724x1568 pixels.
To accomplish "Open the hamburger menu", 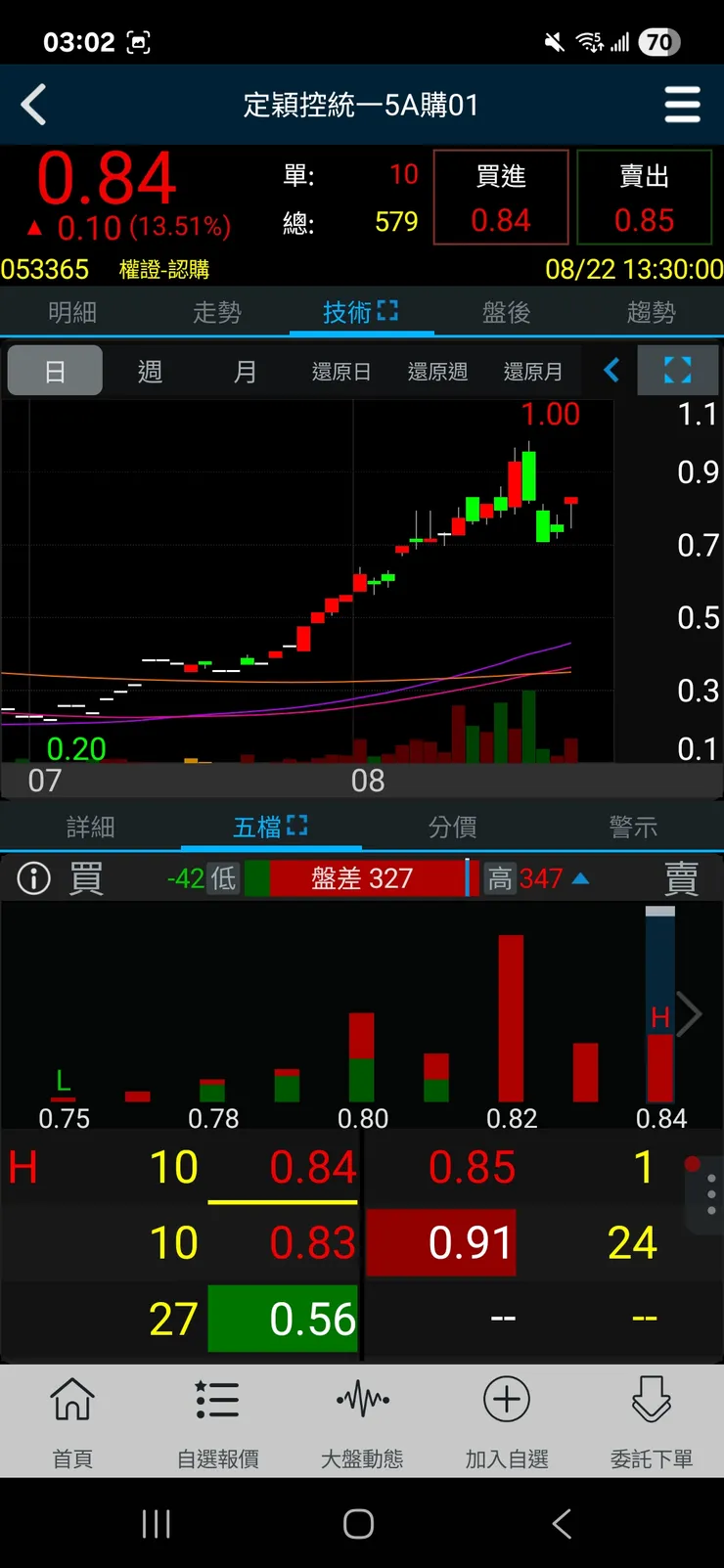I will pyautogui.click(x=682, y=105).
